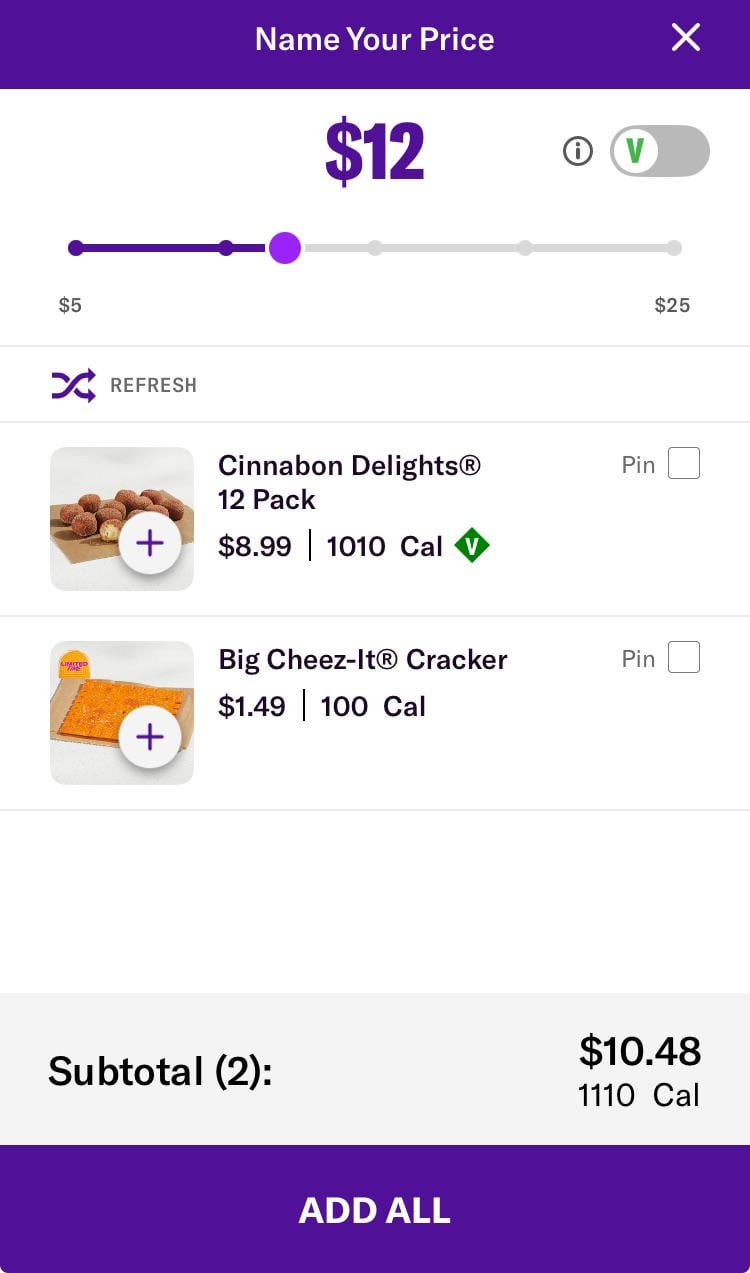
Task: Pin the Big Cheez-It Cracker
Action: tap(684, 658)
